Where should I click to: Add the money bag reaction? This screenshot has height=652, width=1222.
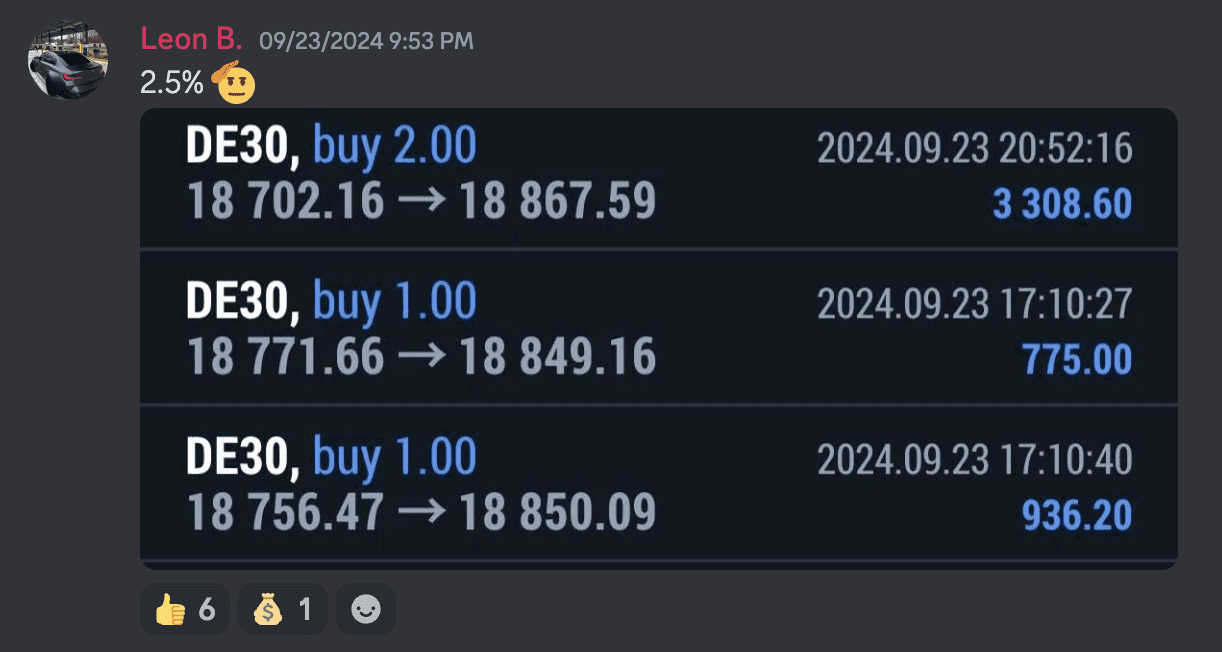(283, 609)
